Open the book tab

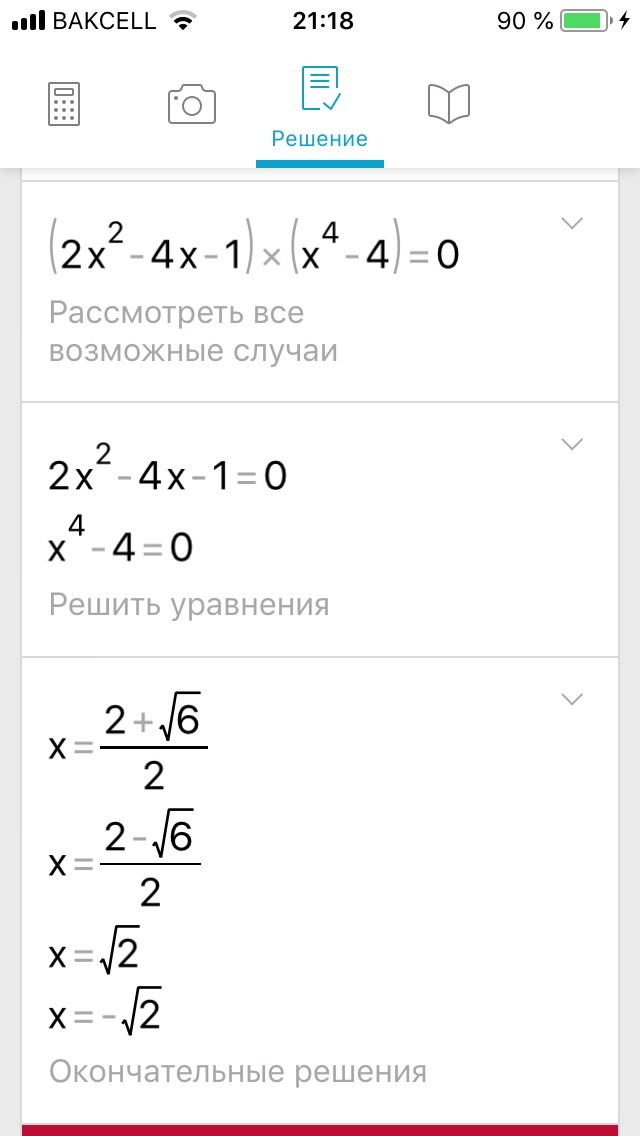coord(448,104)
